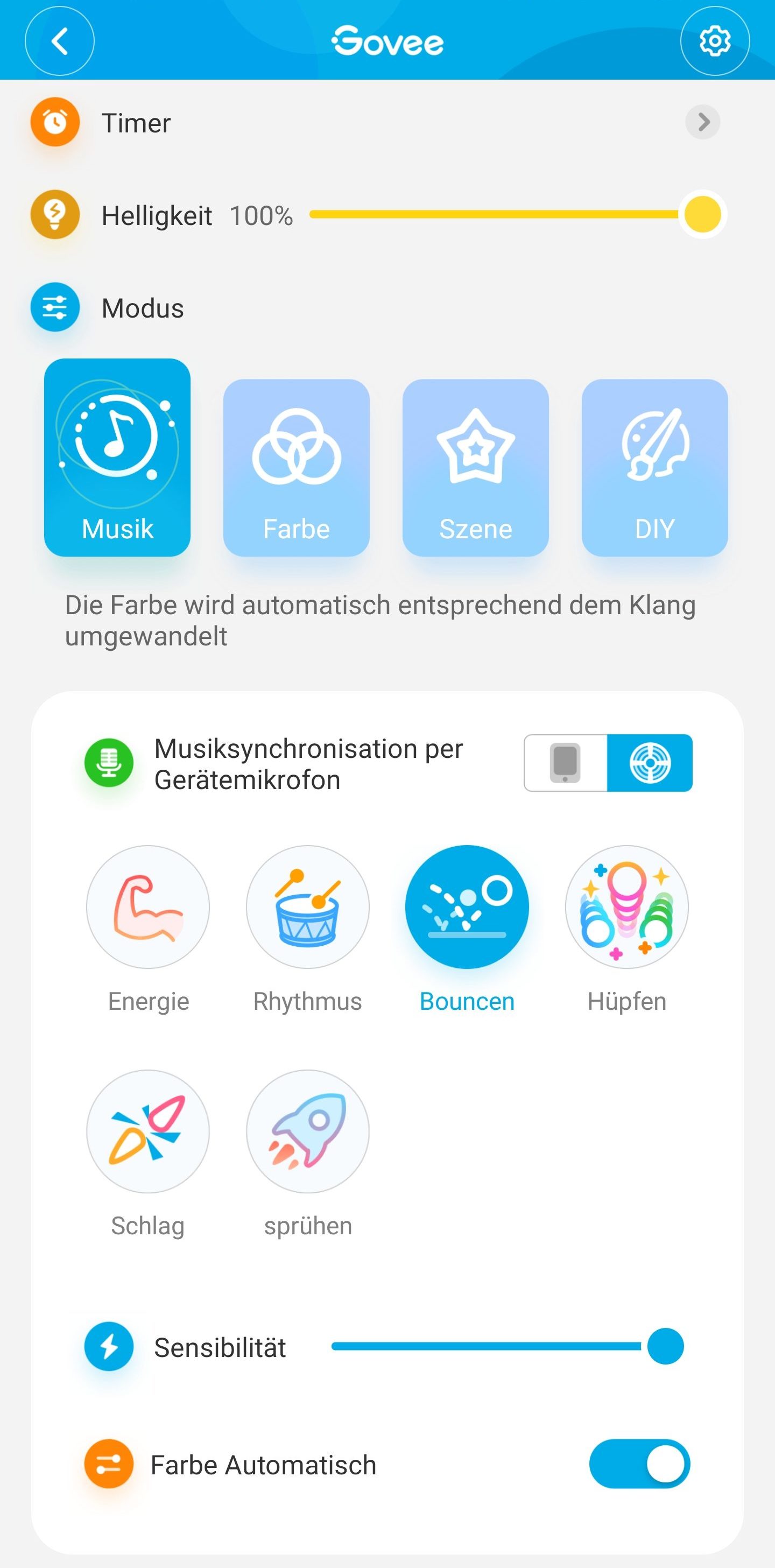775x1568 pixels.
Task: Choose the Schlag music effect
Action: pos(148,1154)
